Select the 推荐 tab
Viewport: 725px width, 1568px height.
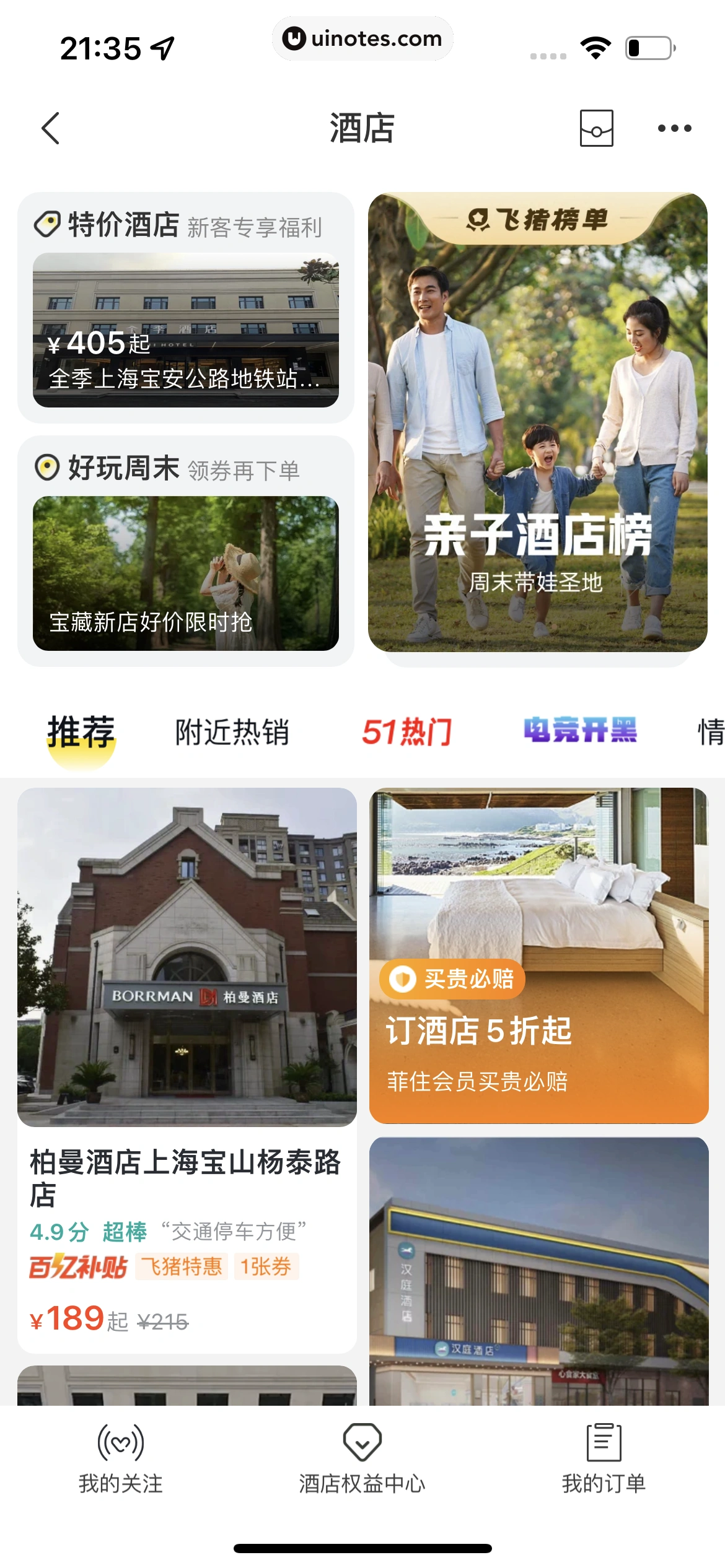pos(81,732)
